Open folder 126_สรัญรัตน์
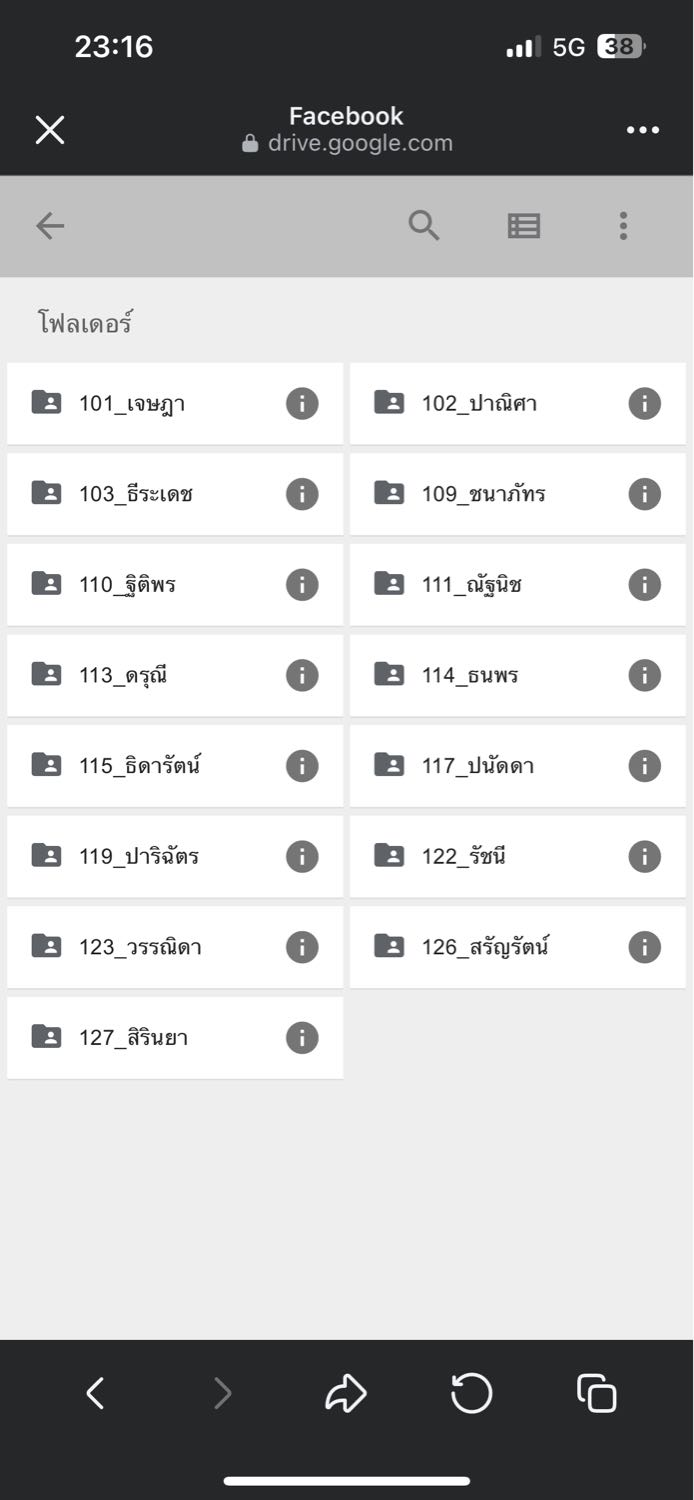Viewport: 694px width, 1500px height. (517, 947)
